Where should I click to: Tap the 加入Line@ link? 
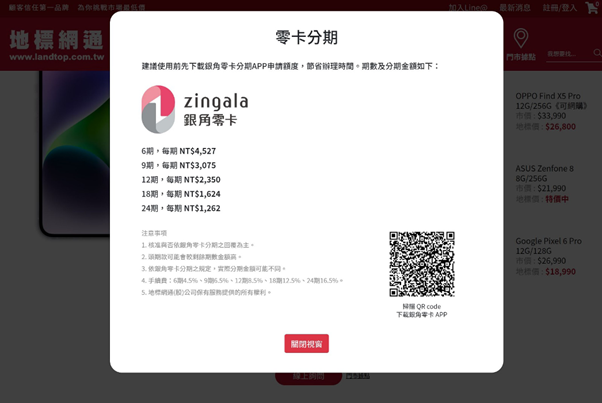tap(467, 7)
